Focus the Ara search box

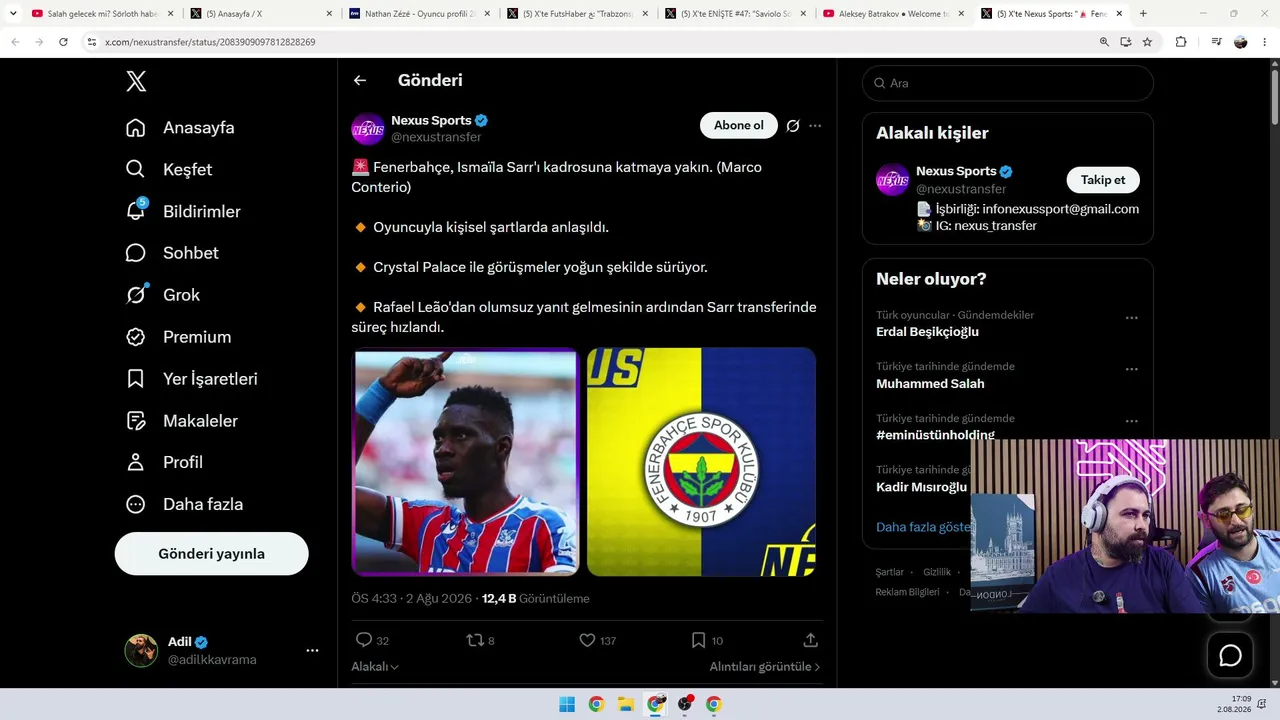coord(1008,83)
